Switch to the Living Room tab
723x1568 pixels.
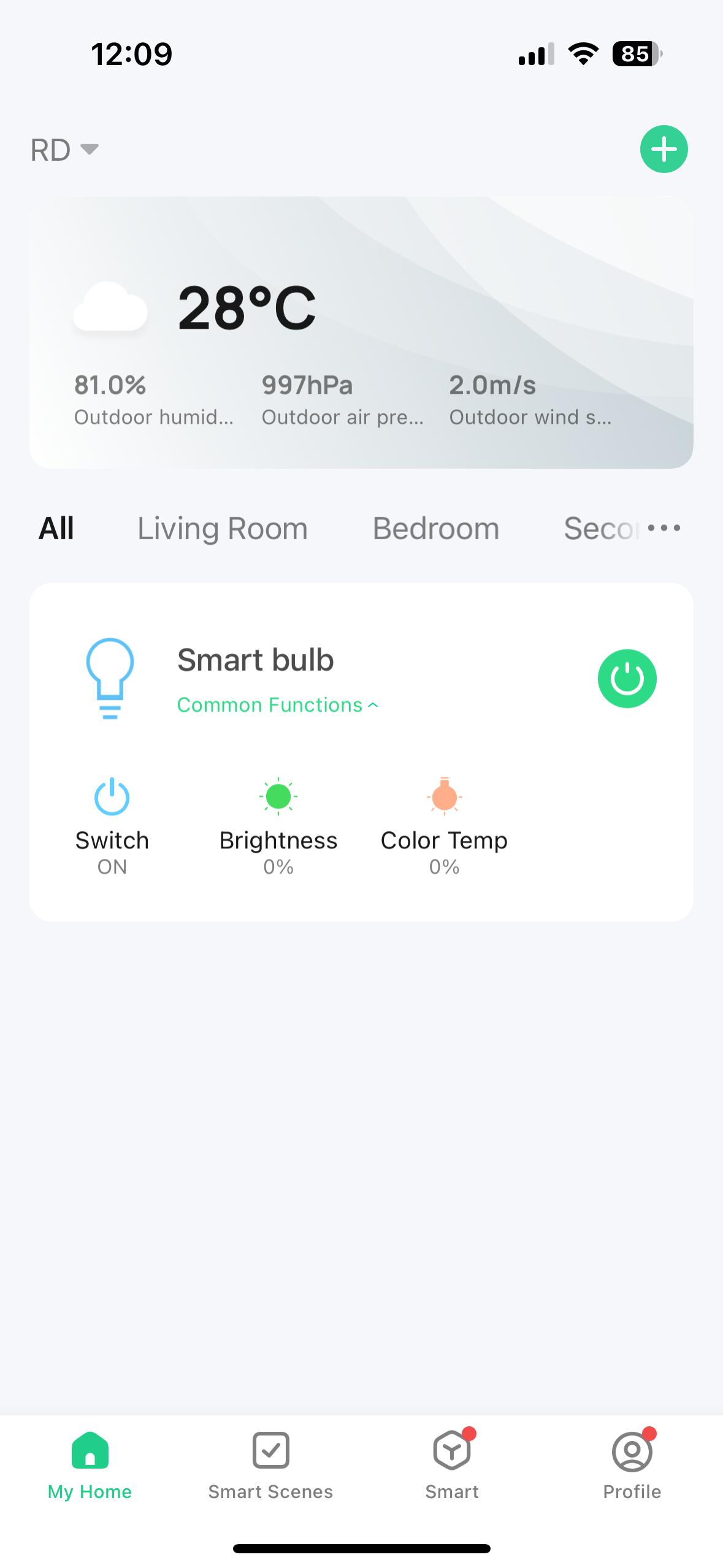[x=222, y=528]
